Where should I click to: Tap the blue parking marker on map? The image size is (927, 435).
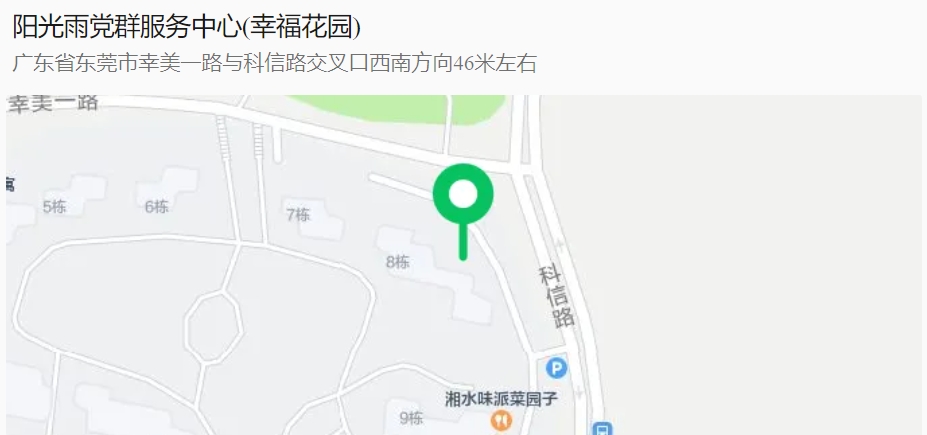pyautogui.click(x=556, y=368)
